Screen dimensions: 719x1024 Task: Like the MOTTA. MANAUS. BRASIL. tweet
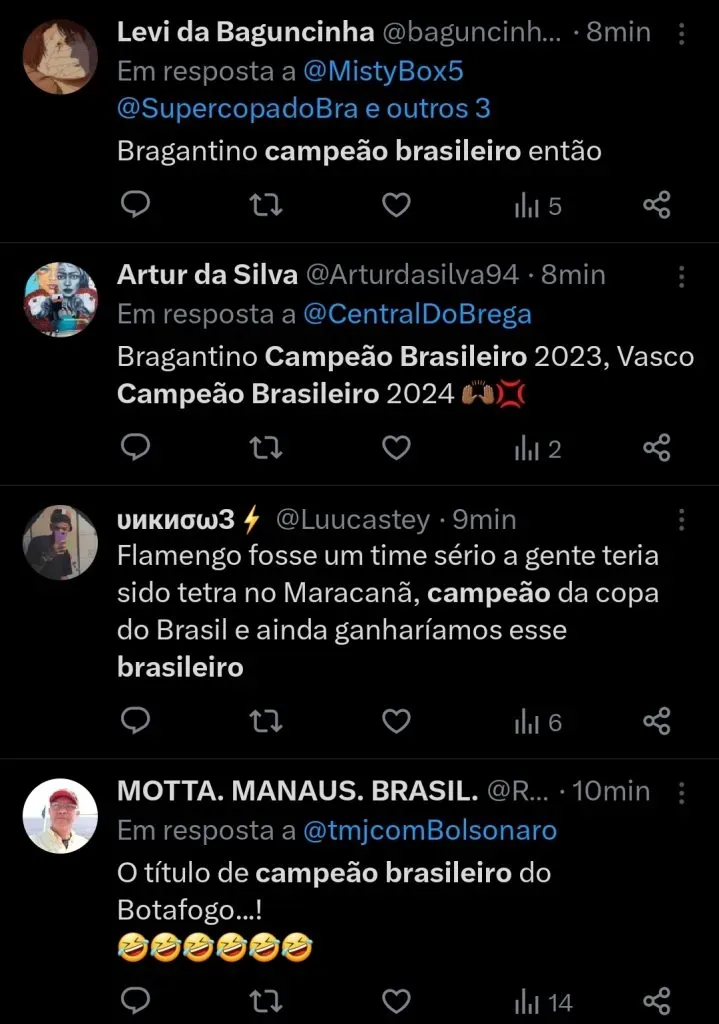pyautogui.click(x=397, y=1000)
